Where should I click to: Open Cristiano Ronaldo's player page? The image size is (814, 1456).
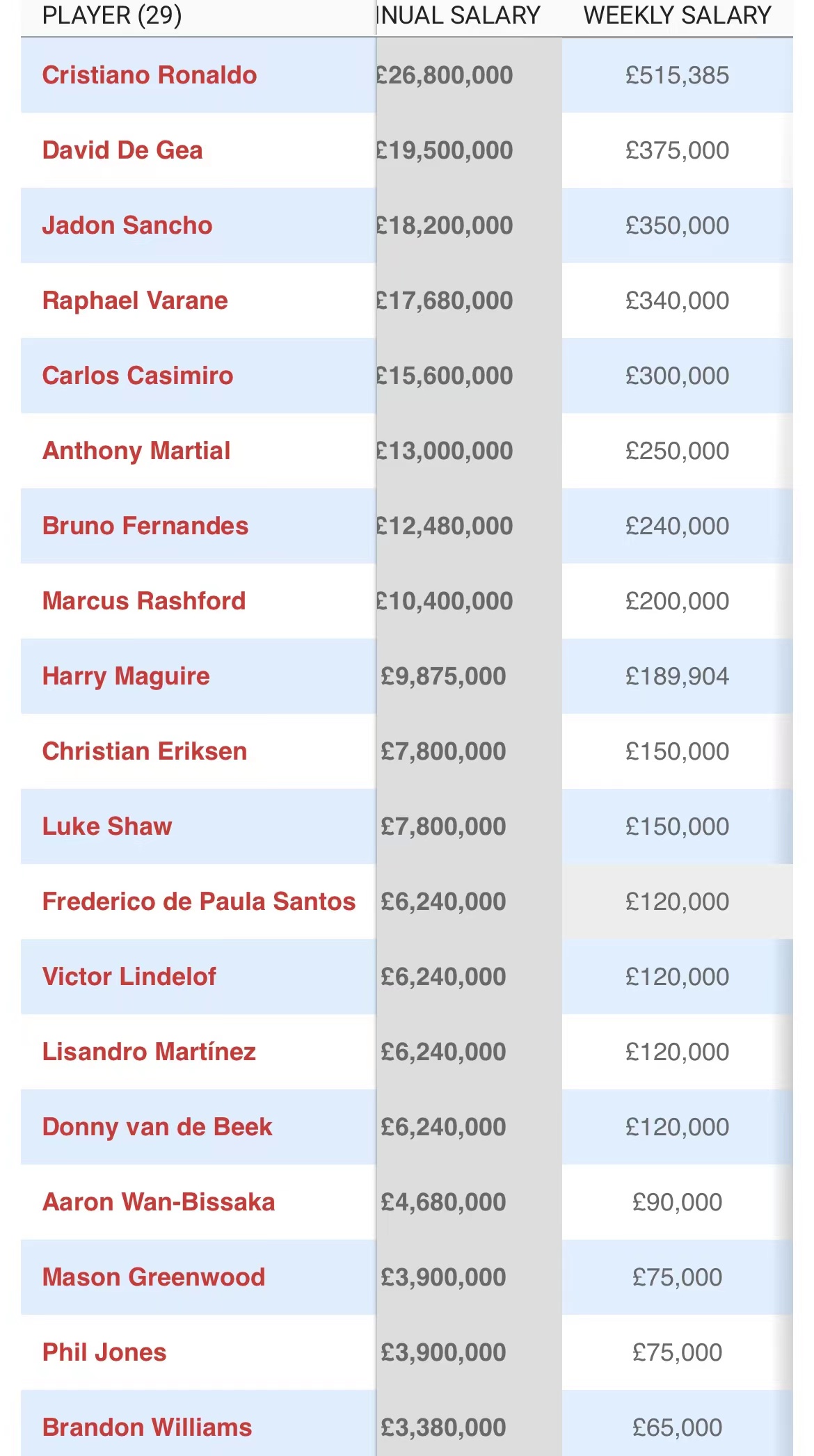(150, 75)
